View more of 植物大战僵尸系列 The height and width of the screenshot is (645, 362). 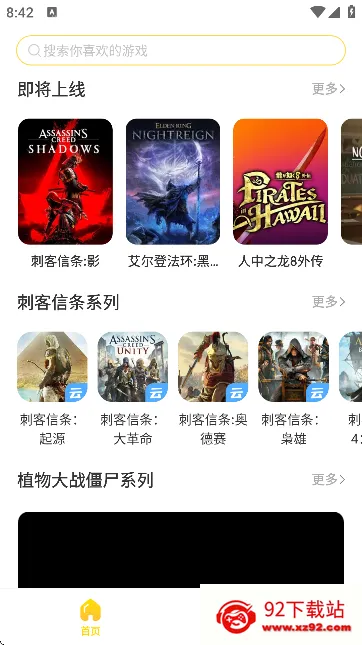(x=328, y=479)
